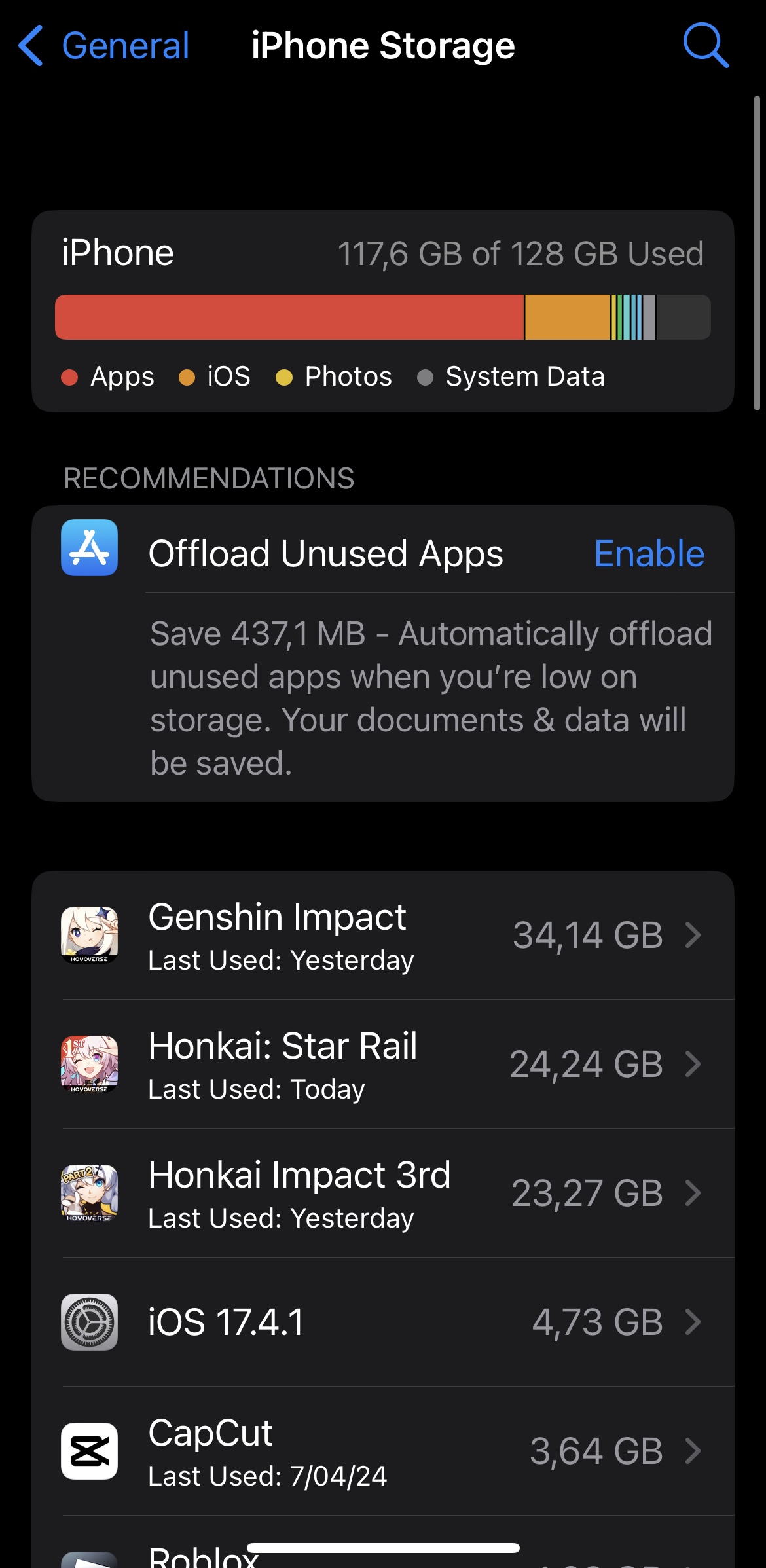This screenshot has height=1568, width=766.
Task: Enable Offload Unused Apps
Action: (649, 554)
